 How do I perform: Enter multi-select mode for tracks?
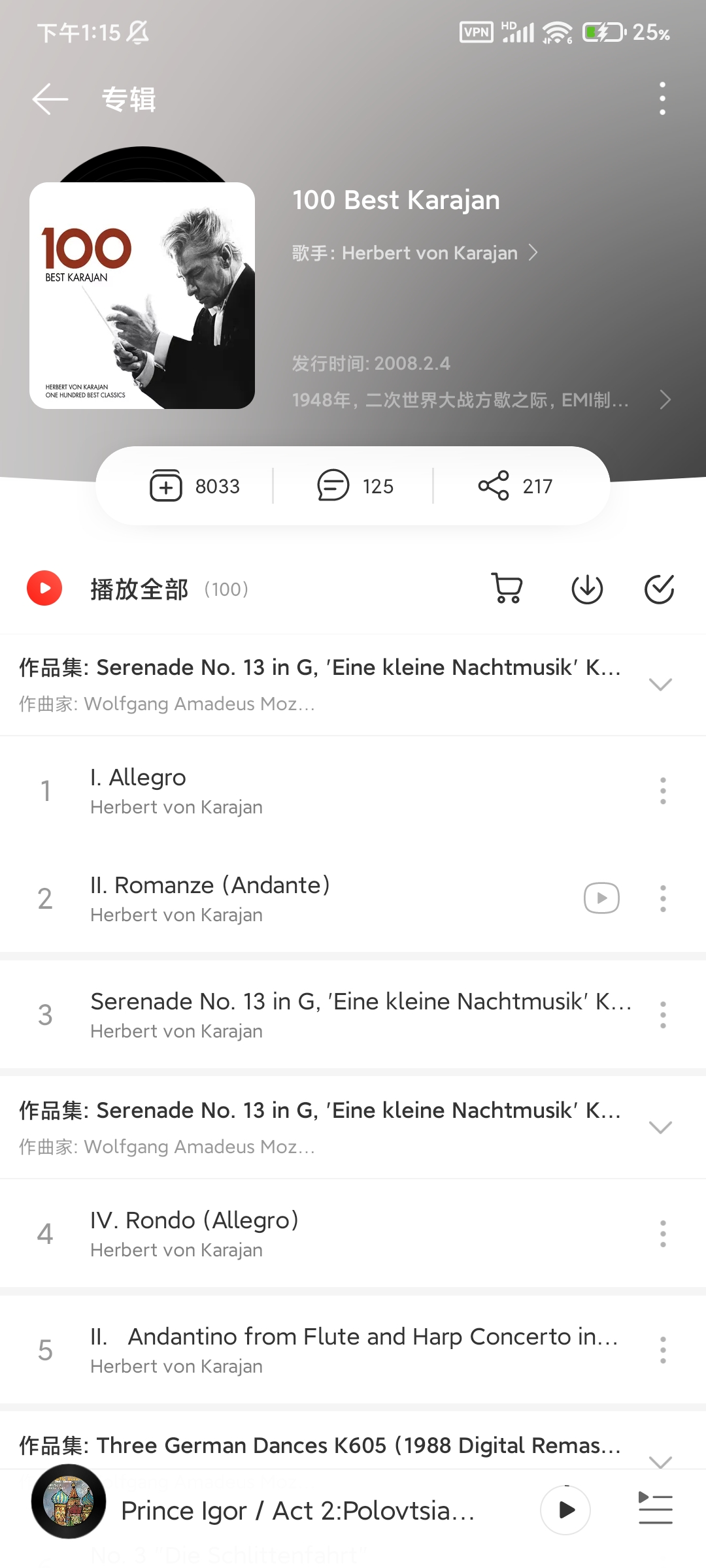coord(659,589)
